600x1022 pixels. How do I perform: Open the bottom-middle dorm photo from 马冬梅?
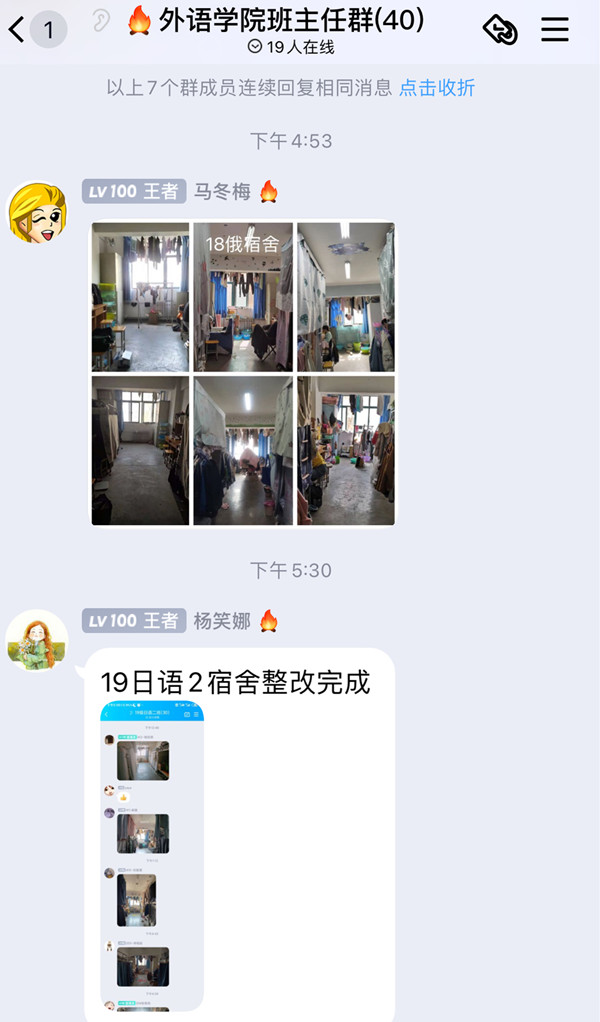pos(243,450)
